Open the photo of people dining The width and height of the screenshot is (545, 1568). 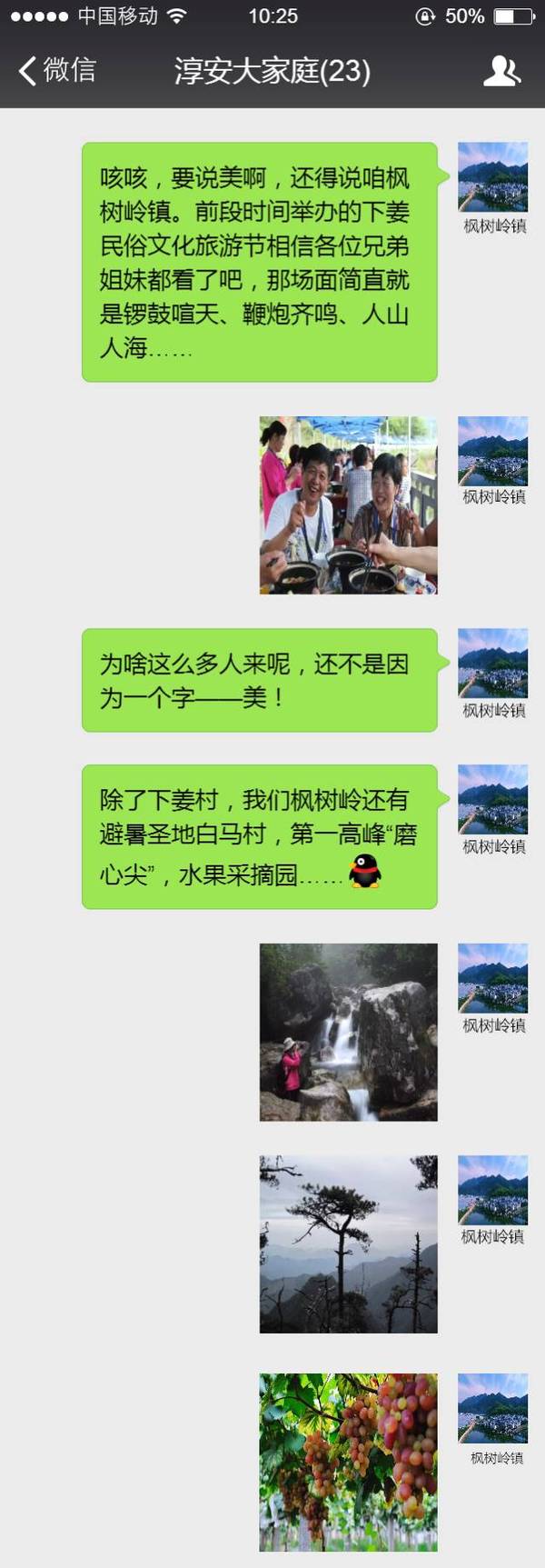pos(348,505)
